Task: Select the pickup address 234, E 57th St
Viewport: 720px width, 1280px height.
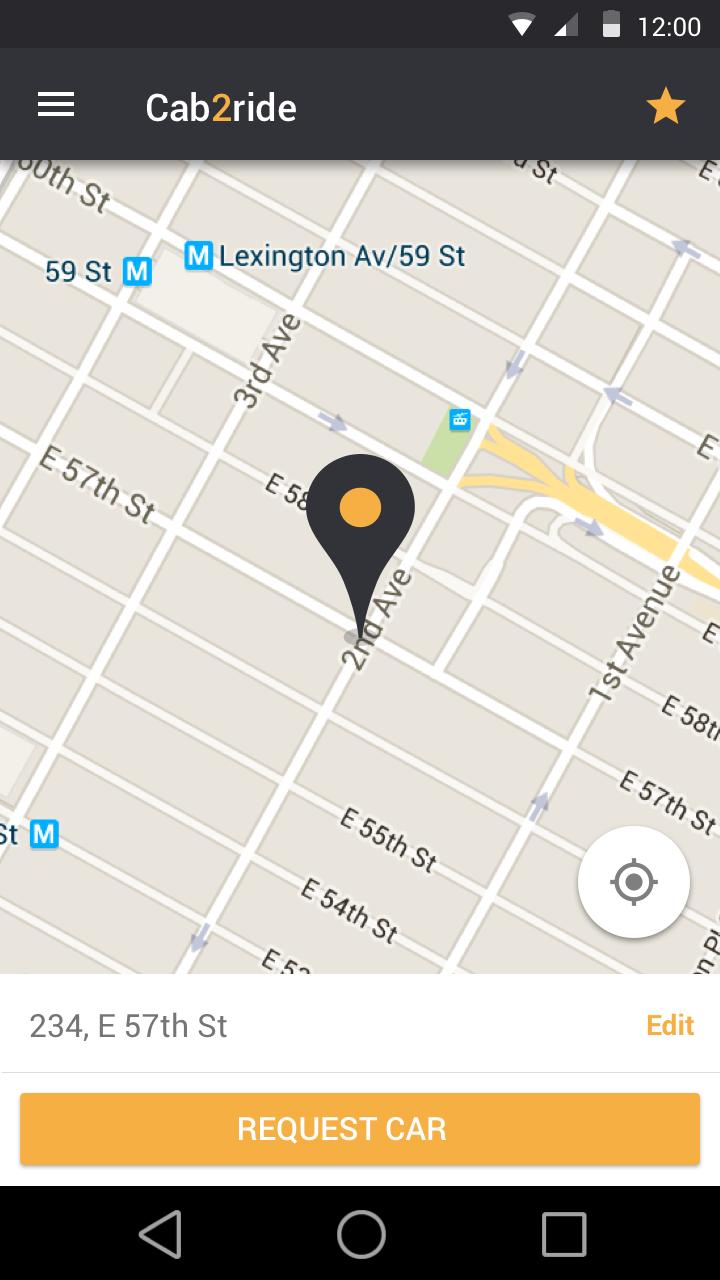Action: [128, 1025]
